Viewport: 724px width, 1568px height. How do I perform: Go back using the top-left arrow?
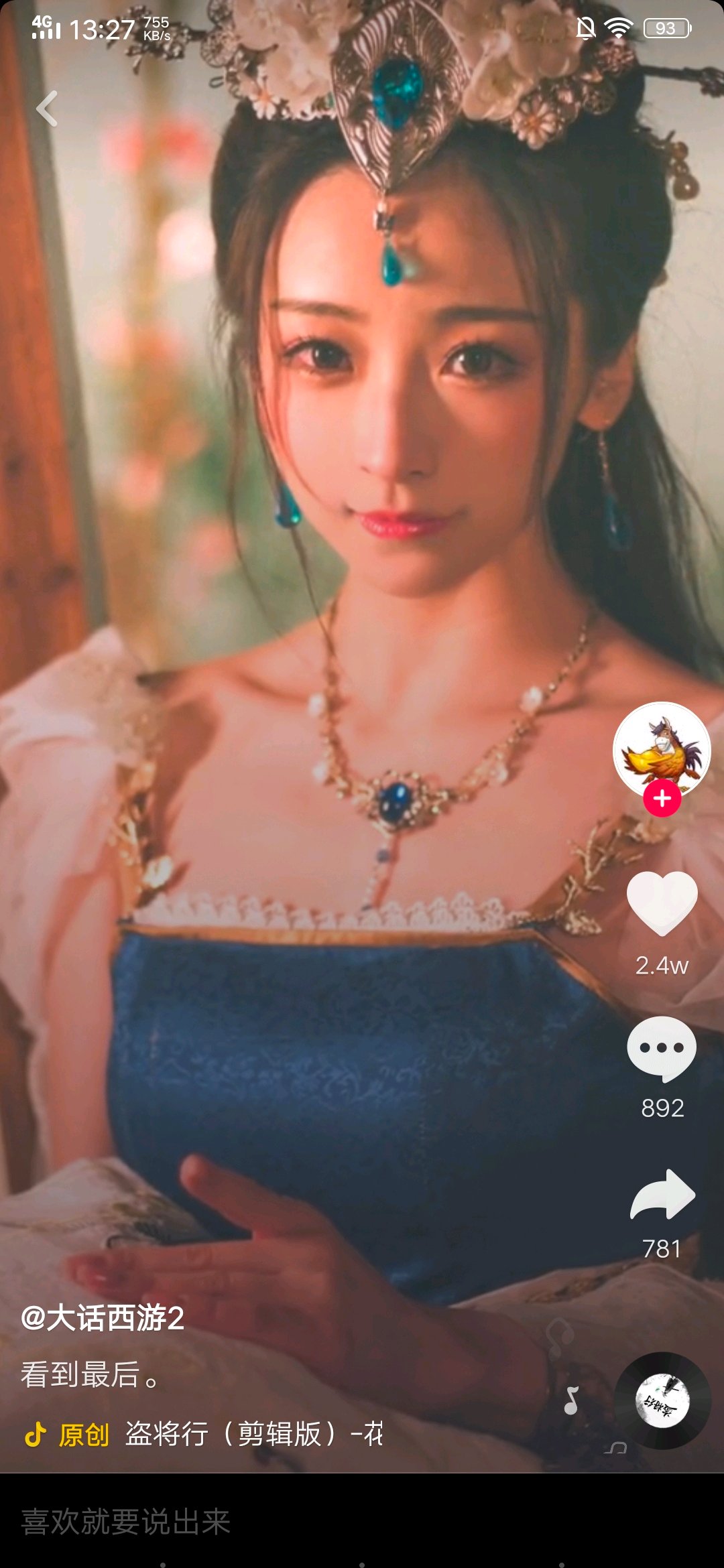[x=47, y=109]
